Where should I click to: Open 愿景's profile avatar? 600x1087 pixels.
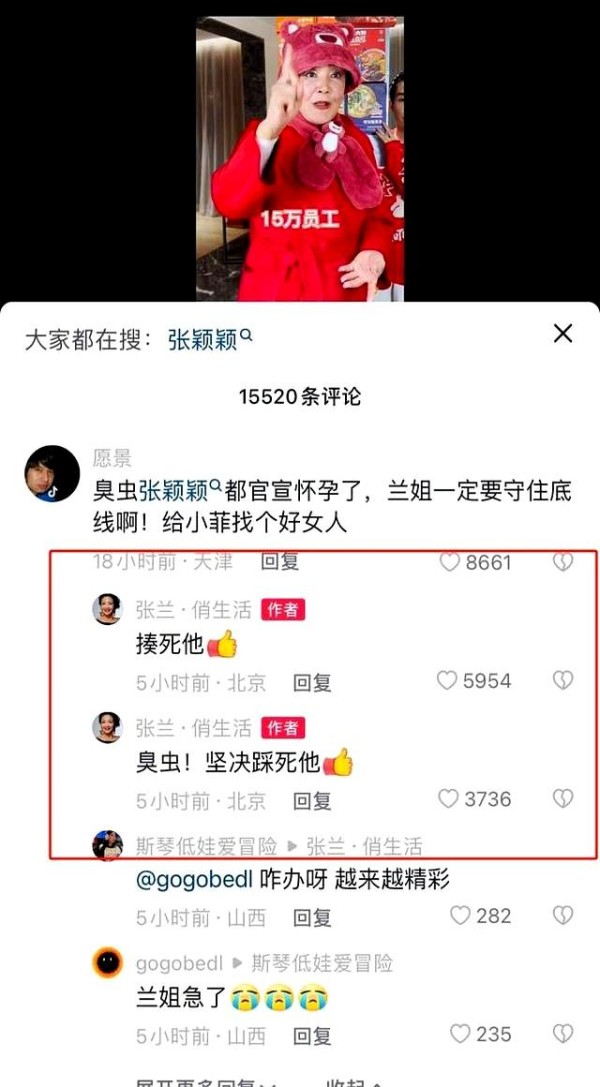click(x=52, y=473)
